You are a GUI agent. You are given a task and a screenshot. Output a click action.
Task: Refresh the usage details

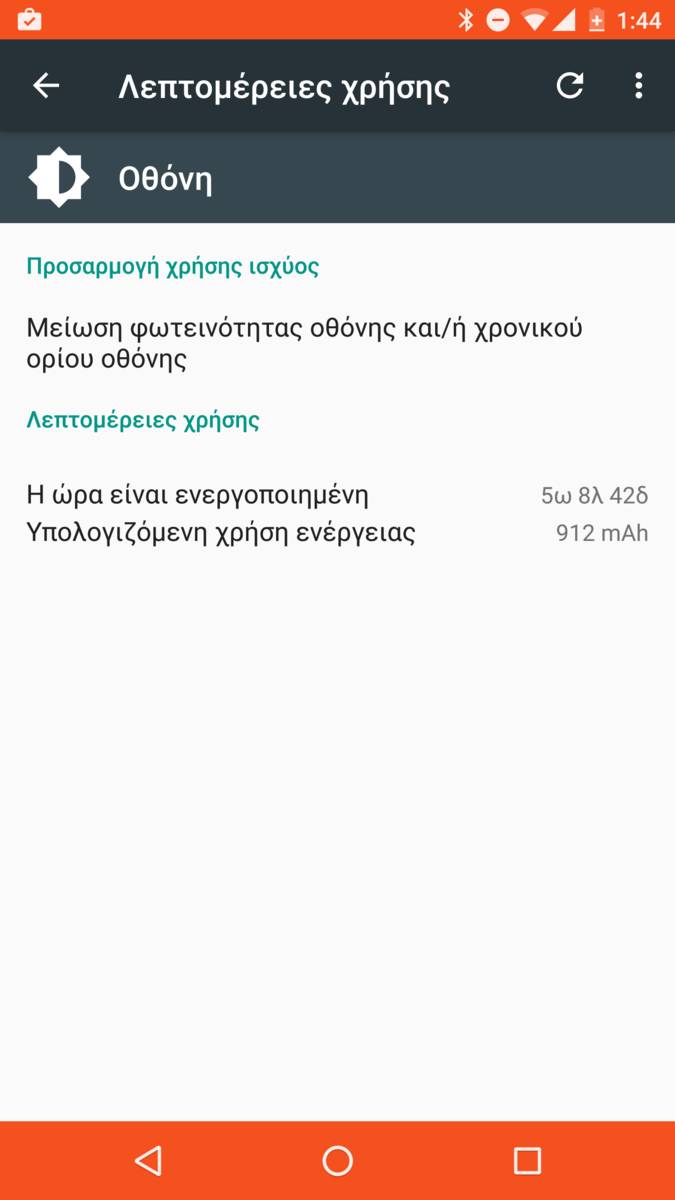[x=570, y=86]
